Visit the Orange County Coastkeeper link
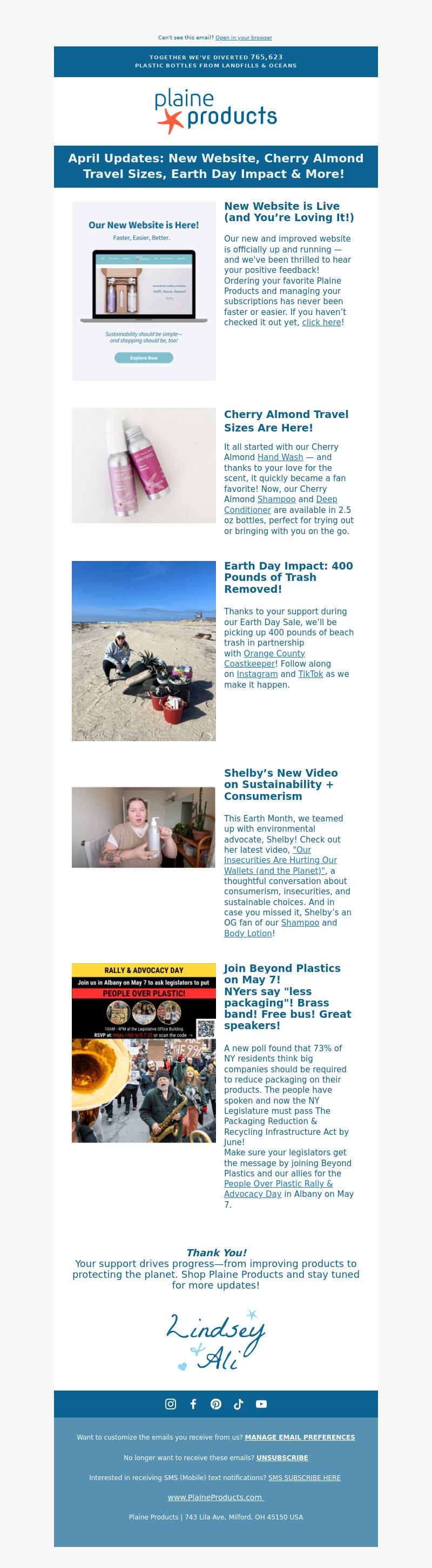The width and height of the screenshot is (432, 1568). [274, 653]
